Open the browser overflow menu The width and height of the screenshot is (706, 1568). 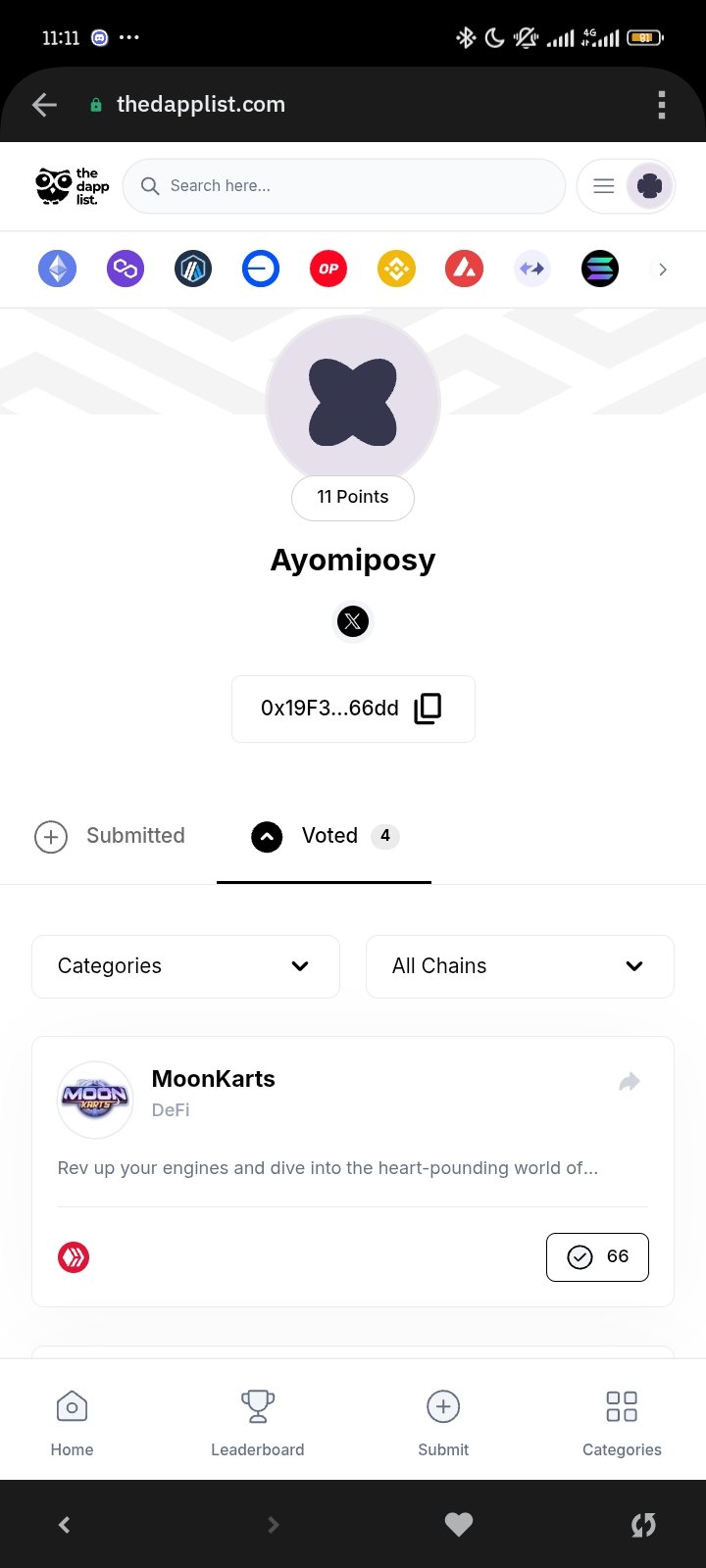click(662, 105)
